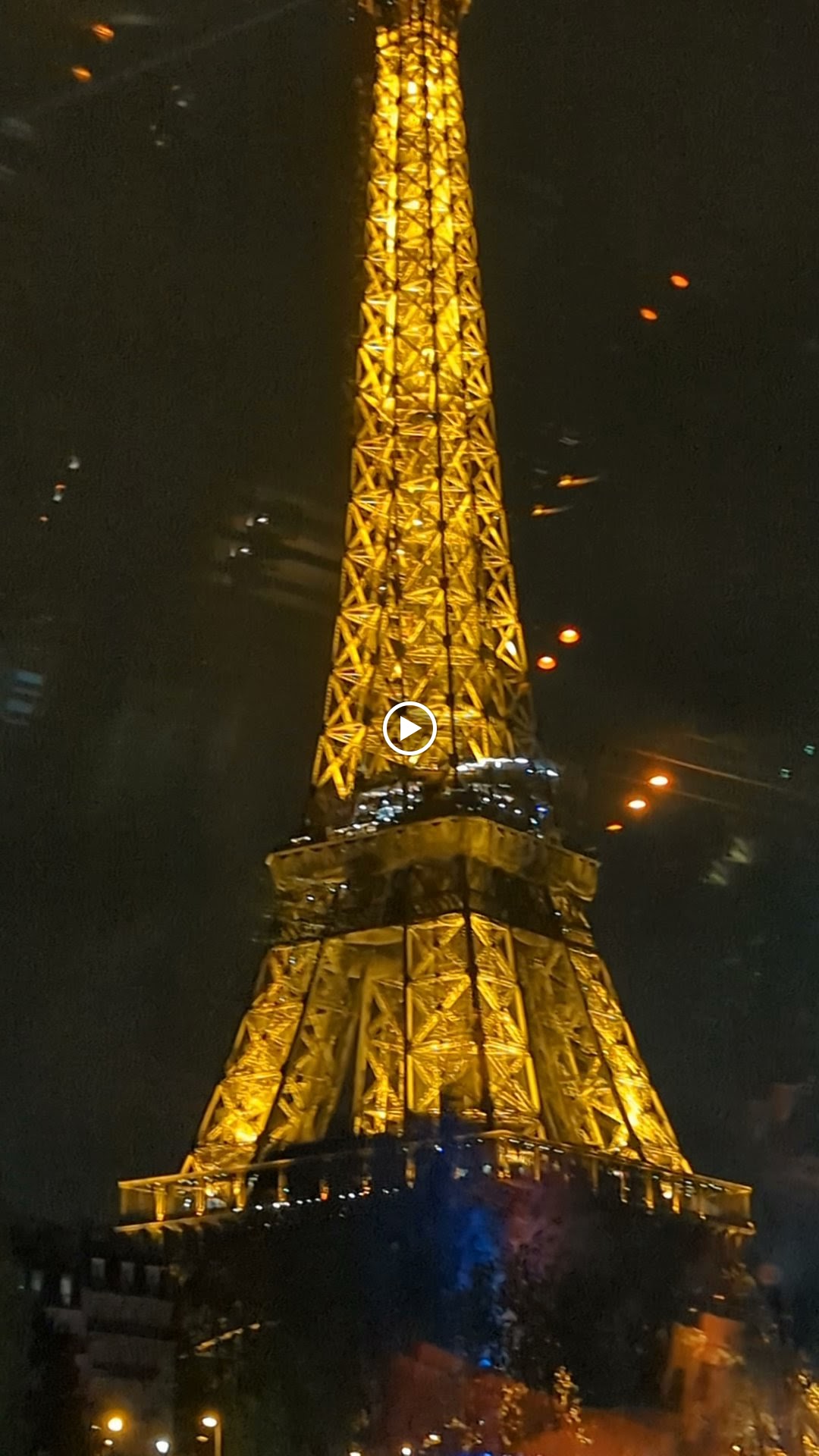The width and height of the screenshot is (819, 1456).
Task: Play the Eiffel Tower video
Action: [x=409, y=729]
